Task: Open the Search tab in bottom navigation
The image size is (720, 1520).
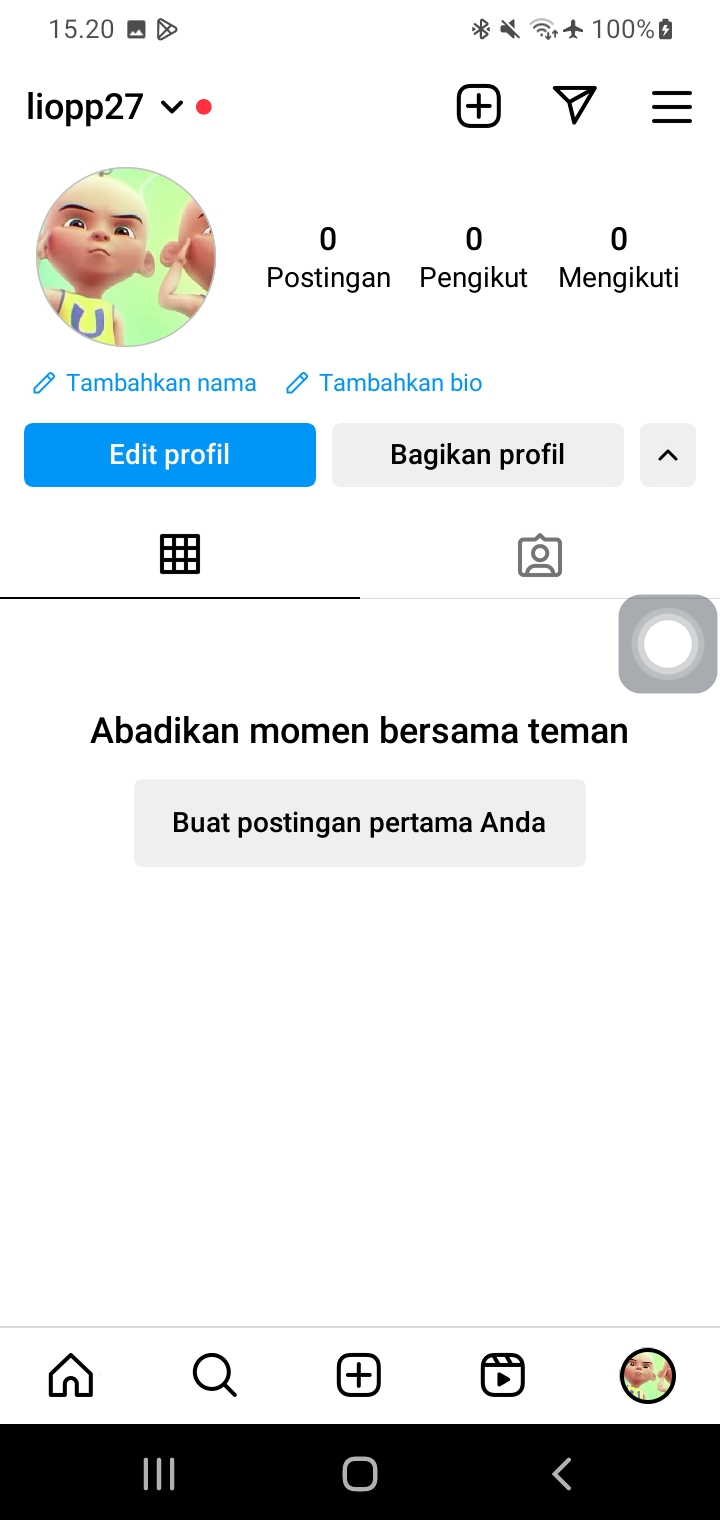Action: tap(215, 1375)
